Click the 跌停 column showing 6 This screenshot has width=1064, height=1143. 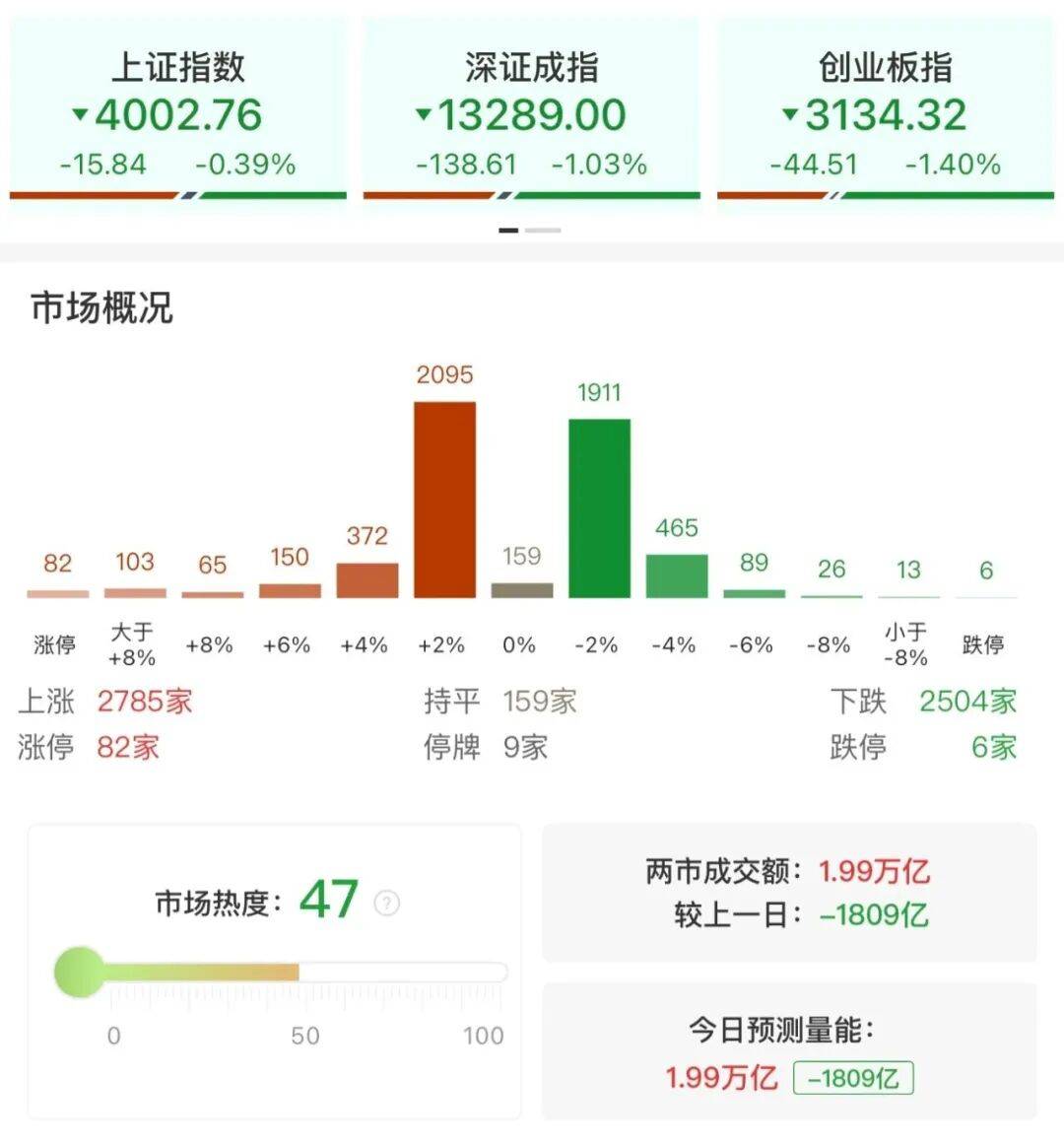987,594
